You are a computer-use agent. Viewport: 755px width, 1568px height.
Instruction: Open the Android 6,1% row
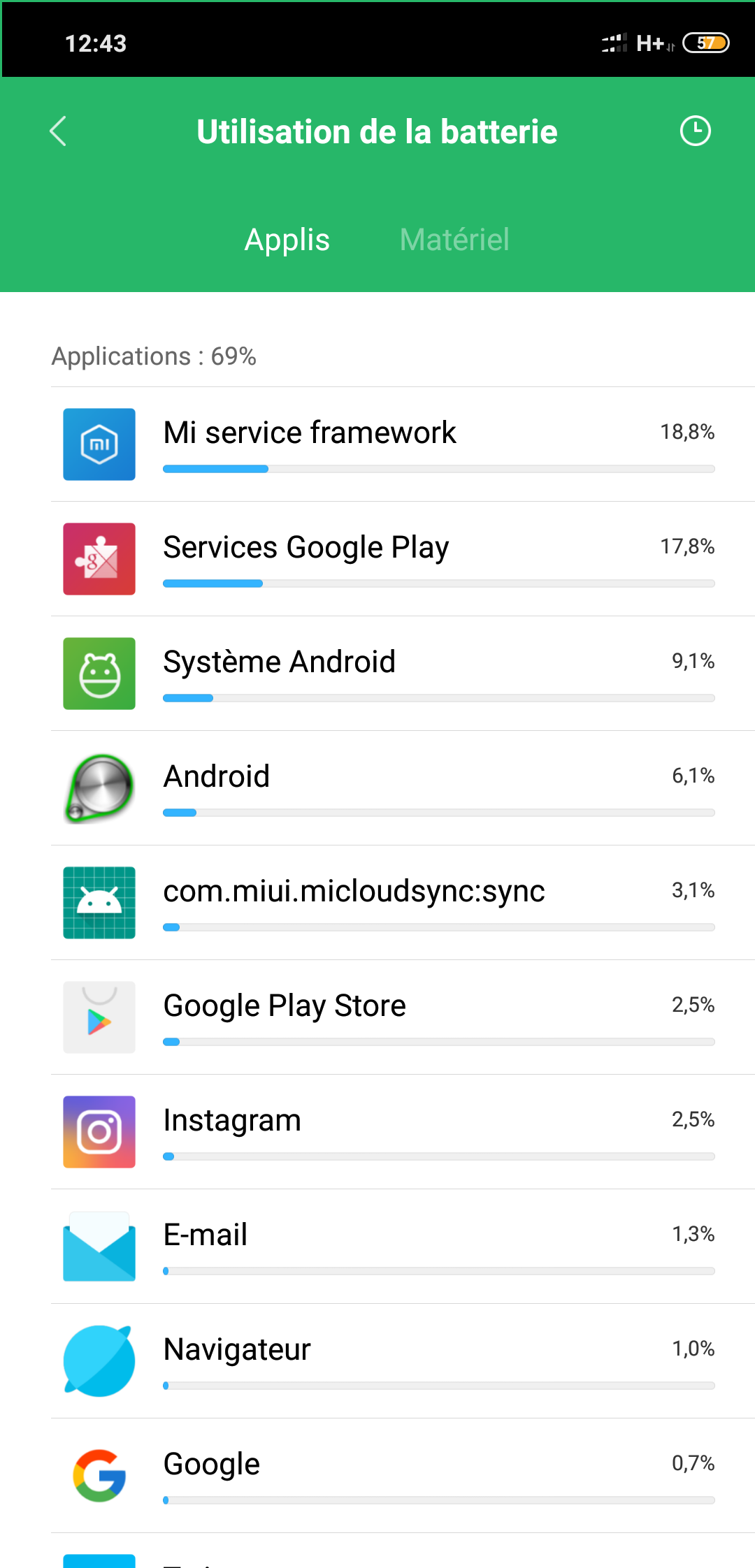(x=403, y=788)
